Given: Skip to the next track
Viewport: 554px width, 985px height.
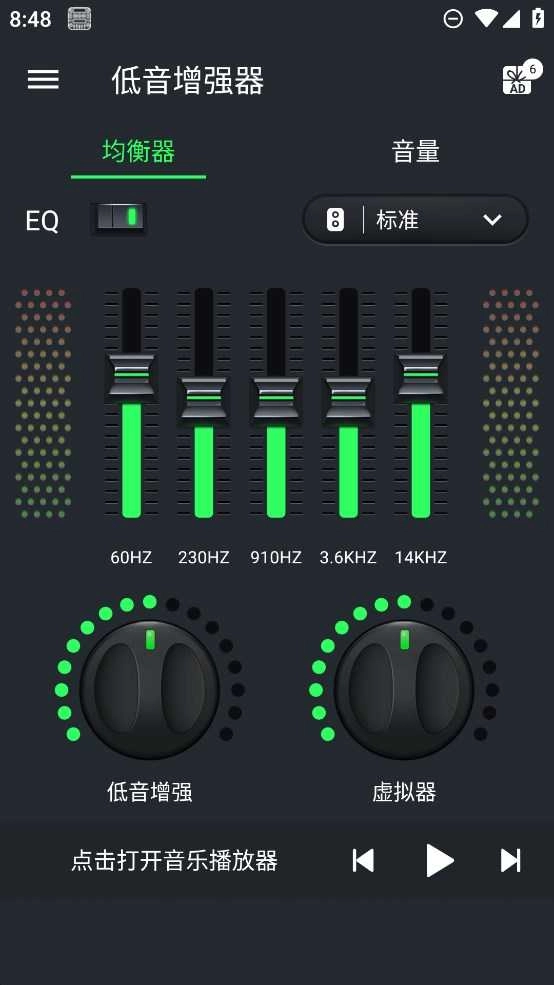Looking at the screenshot, I should pyautogui.click(x=510, y=861).
